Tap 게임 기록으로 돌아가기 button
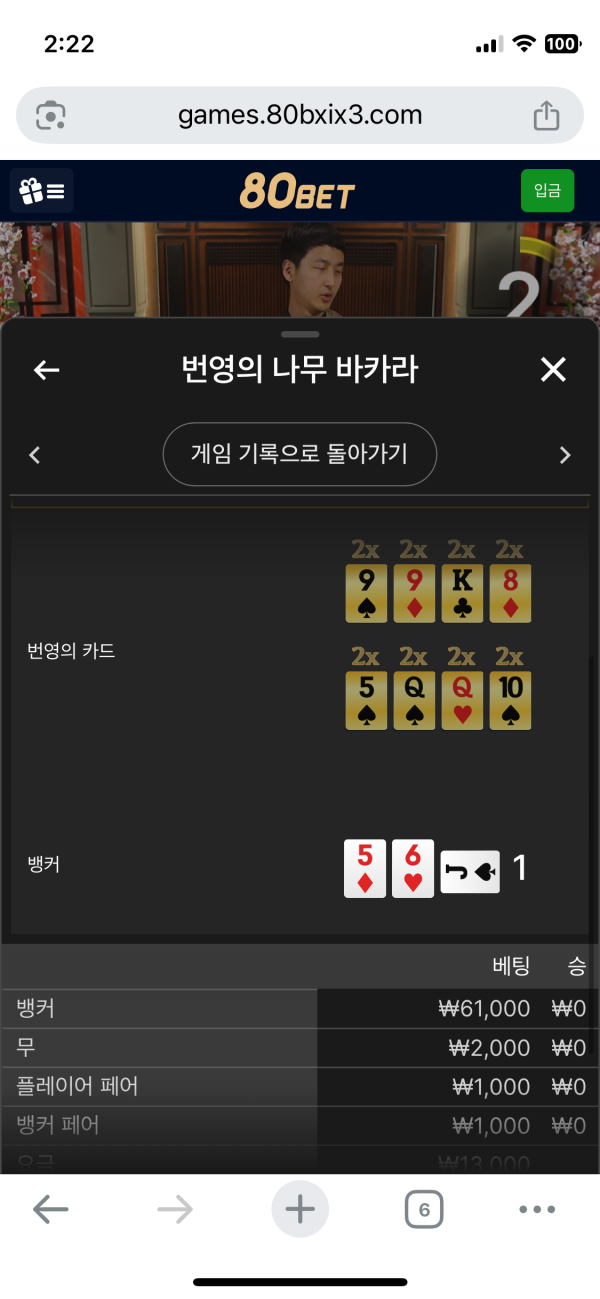The width and height of the screenshot is (600, 1299). [299, 454]
